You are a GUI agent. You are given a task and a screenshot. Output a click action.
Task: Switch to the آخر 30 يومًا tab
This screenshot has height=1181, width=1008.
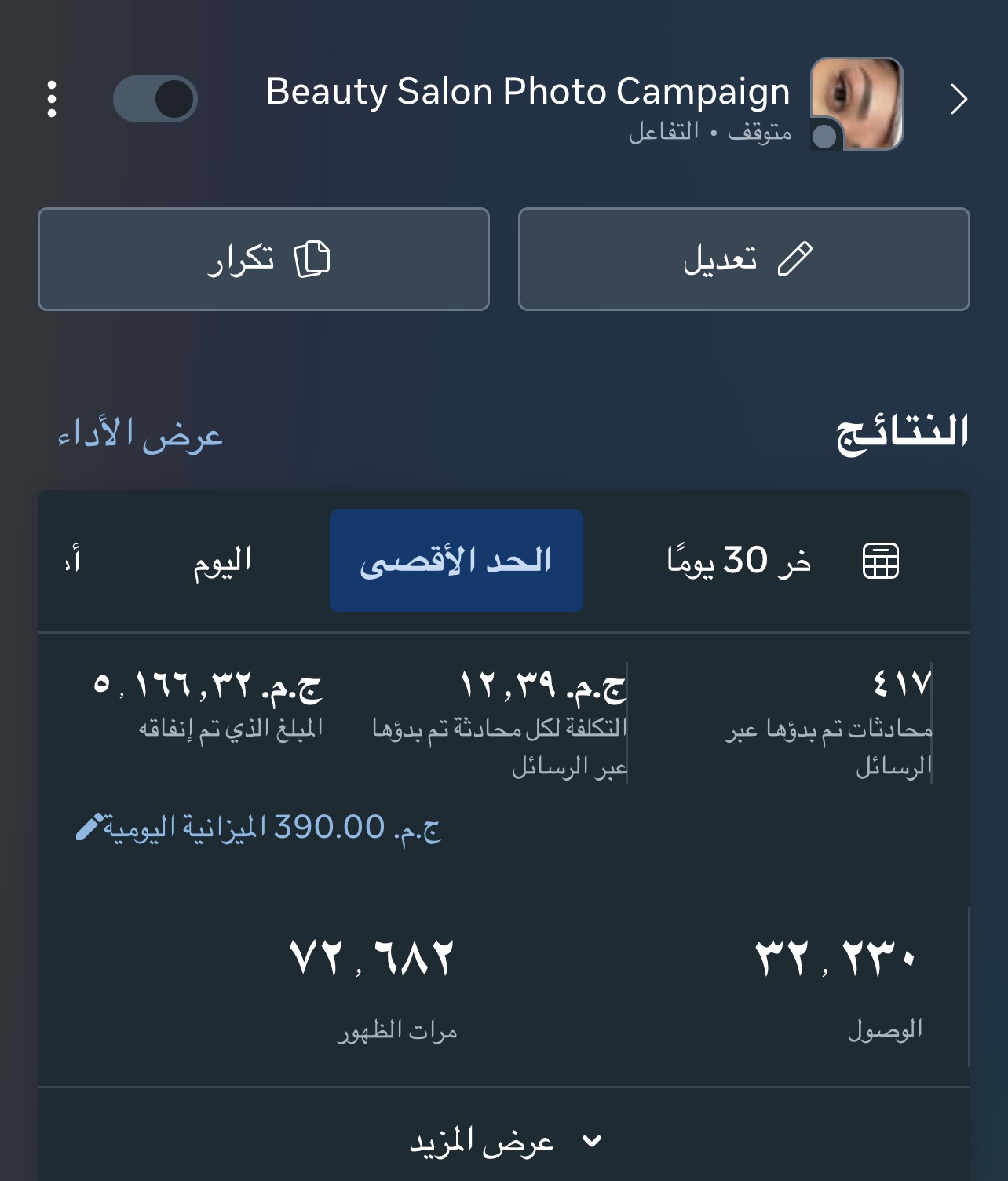point(738,561)
